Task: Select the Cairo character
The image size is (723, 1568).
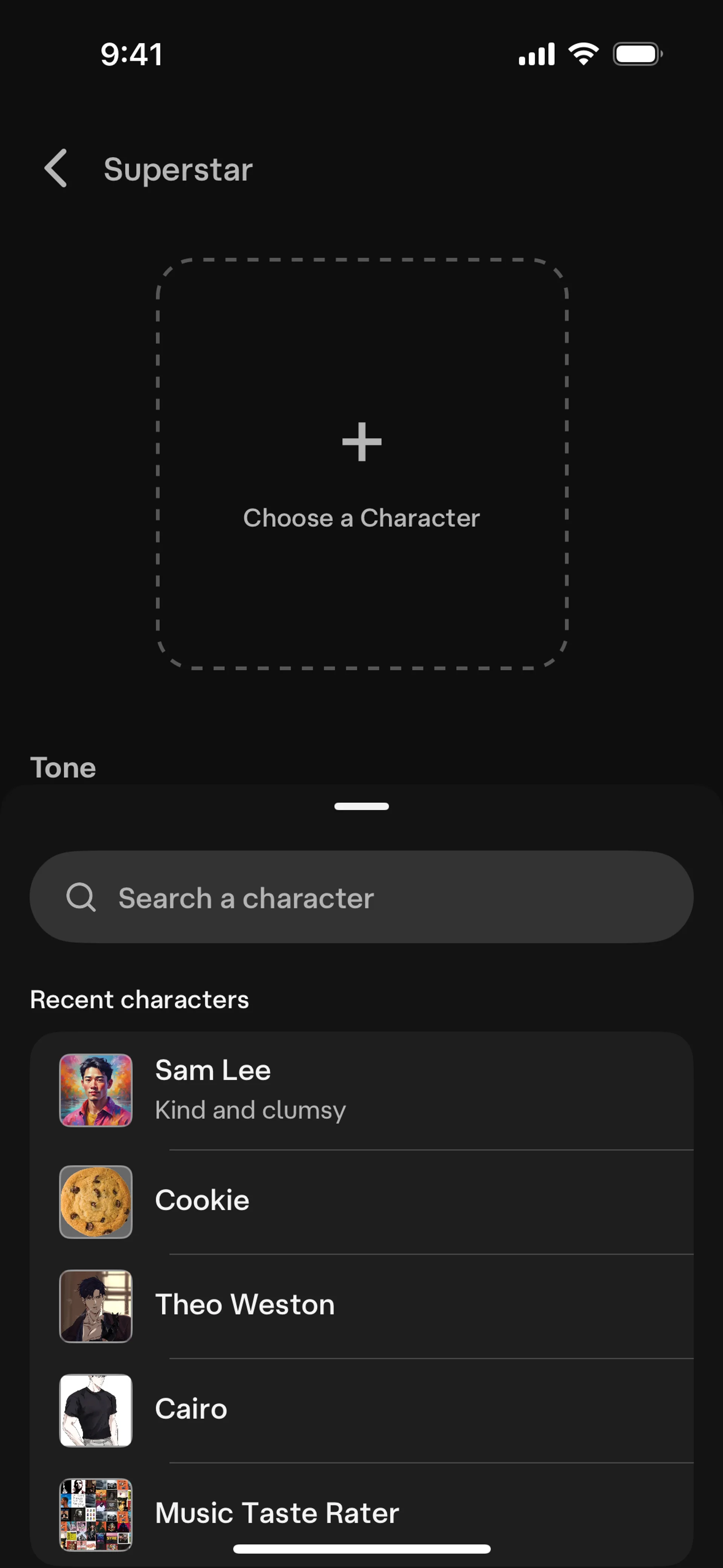Action: [x=361, y=1409]
